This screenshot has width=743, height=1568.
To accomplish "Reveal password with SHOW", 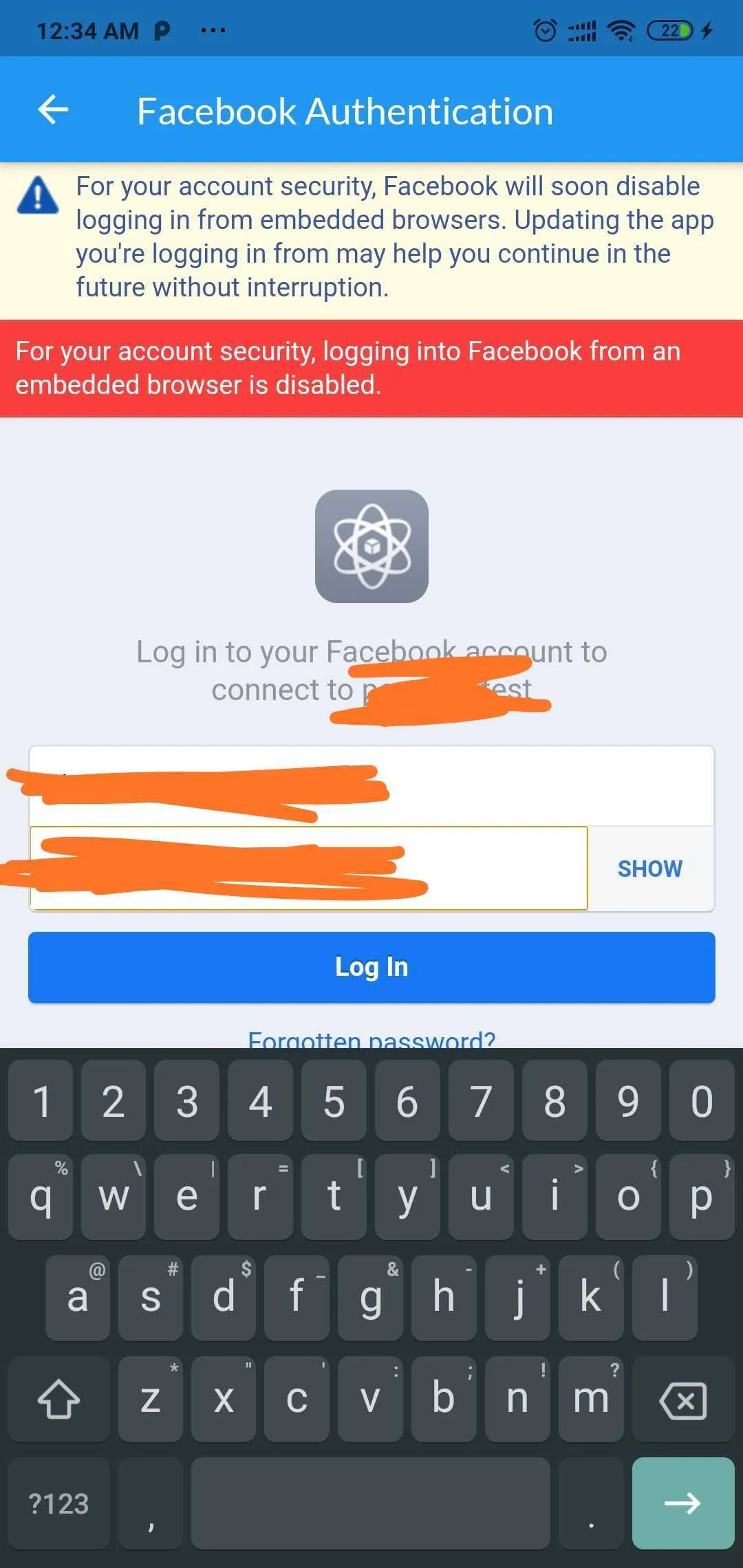I will (x=649, y=869).
